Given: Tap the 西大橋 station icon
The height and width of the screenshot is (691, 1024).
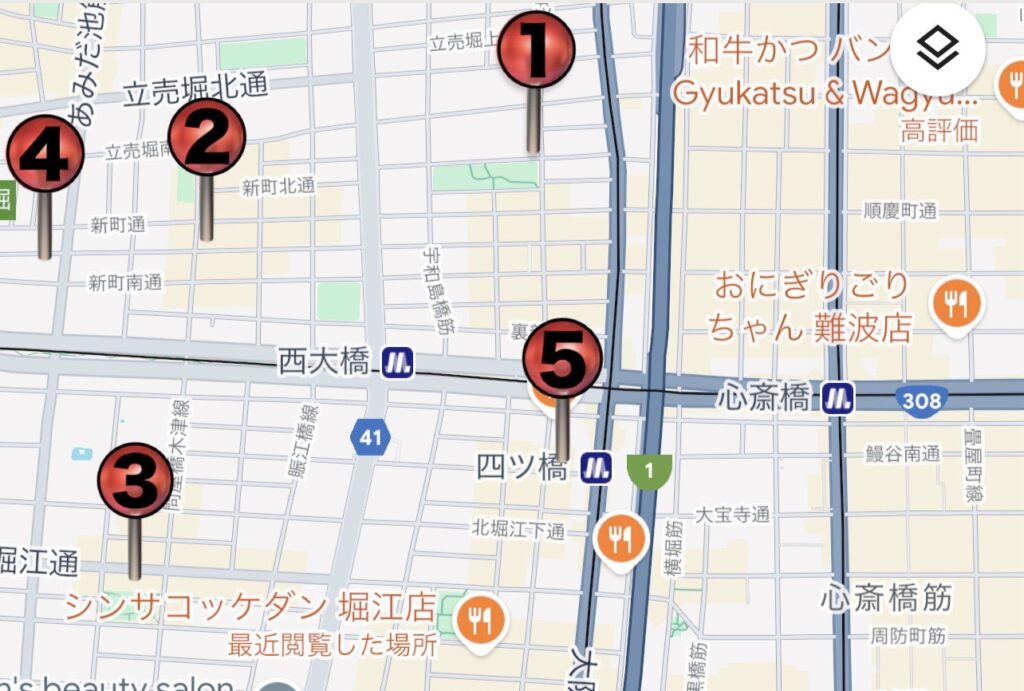Looking at the screenshot, I should [x=397, y=363].
